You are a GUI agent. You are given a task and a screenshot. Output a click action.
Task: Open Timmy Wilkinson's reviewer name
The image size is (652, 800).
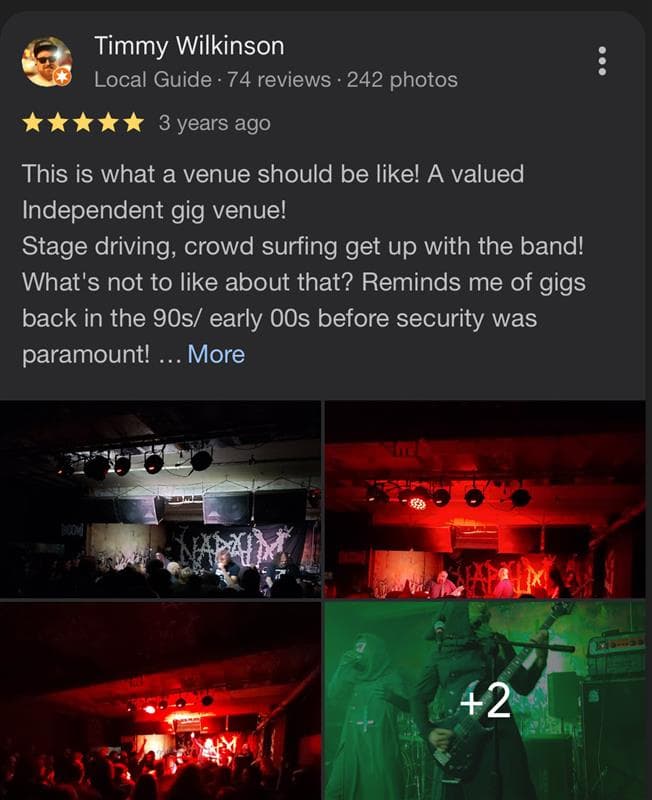[189, 45]
